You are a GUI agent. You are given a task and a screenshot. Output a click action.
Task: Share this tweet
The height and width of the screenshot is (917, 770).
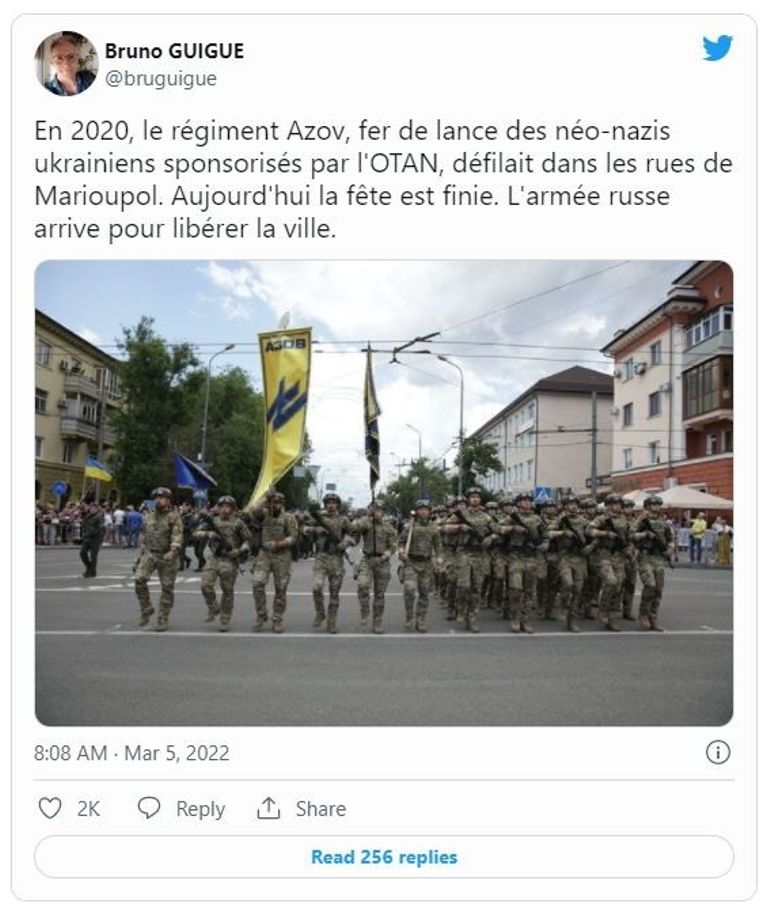(301, 808)
